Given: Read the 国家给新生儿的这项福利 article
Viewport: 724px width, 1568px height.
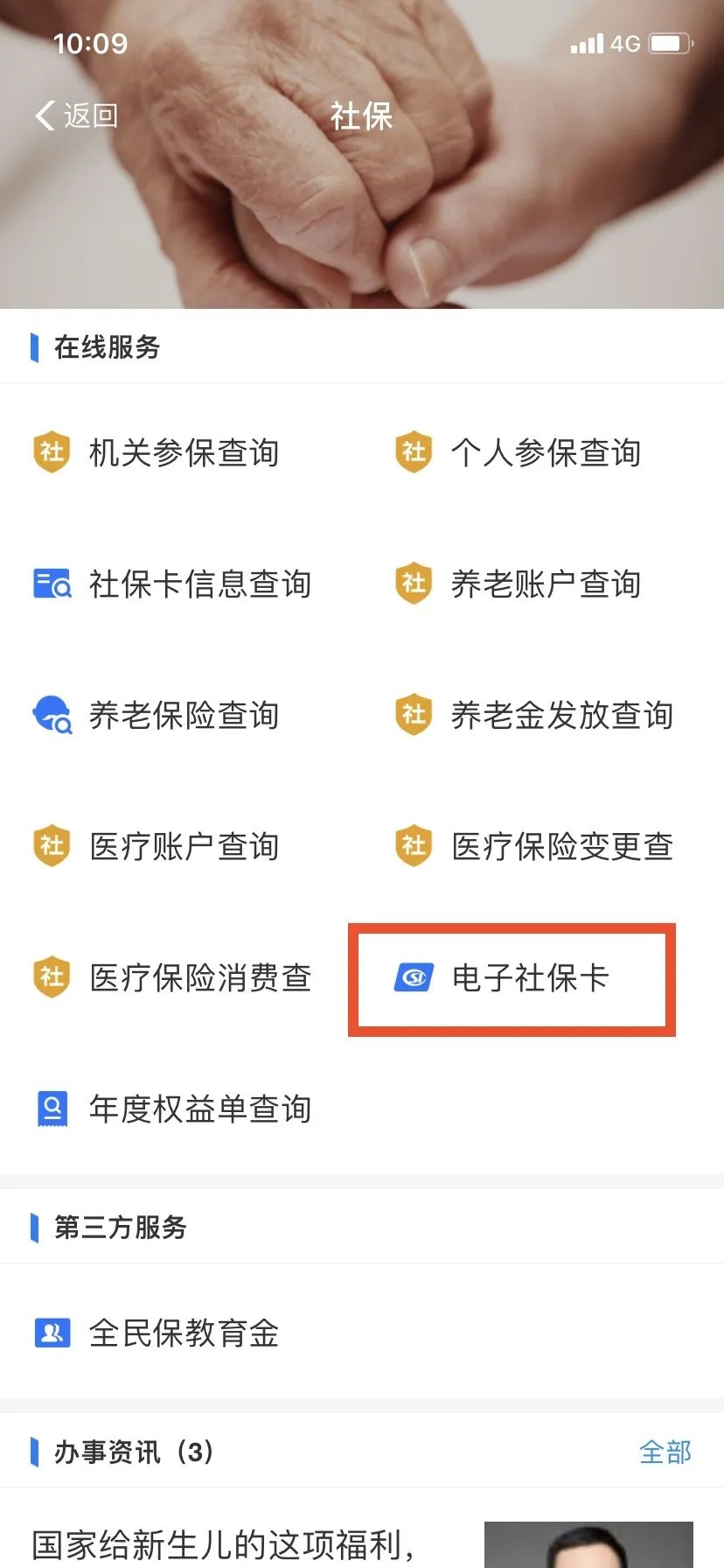Looking at the screenshot, I should 224,1543.
